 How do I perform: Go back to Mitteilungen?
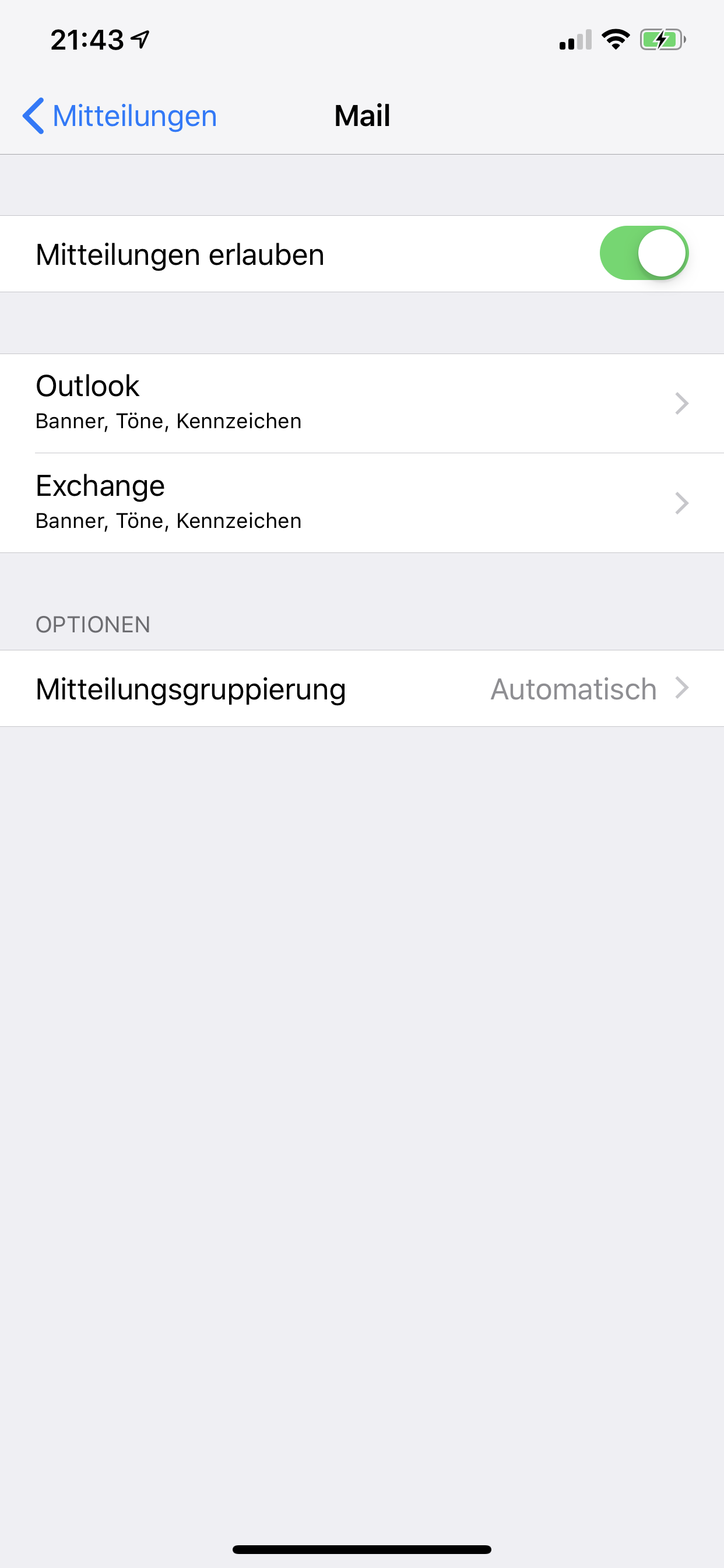pyautogui.click(x=120, y=116)
